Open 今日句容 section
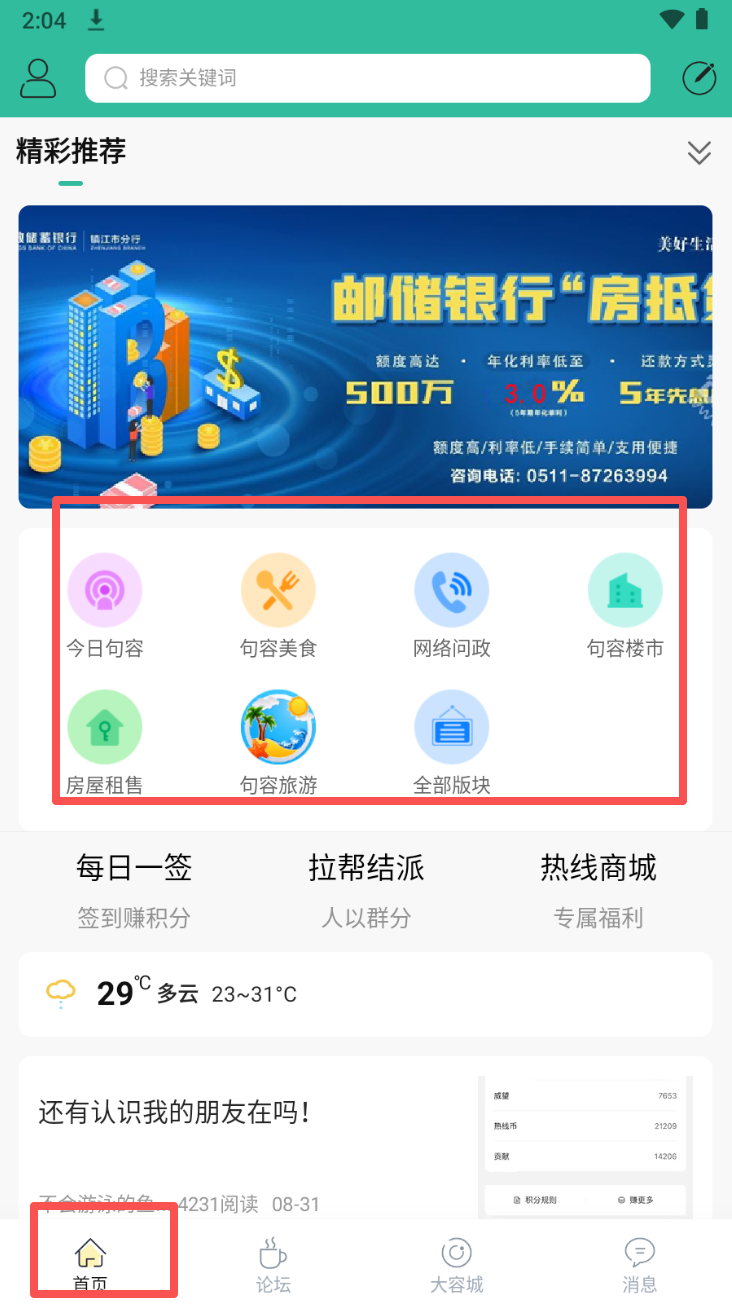Screen dimensions: 732x1304 (x=105, y=605)
